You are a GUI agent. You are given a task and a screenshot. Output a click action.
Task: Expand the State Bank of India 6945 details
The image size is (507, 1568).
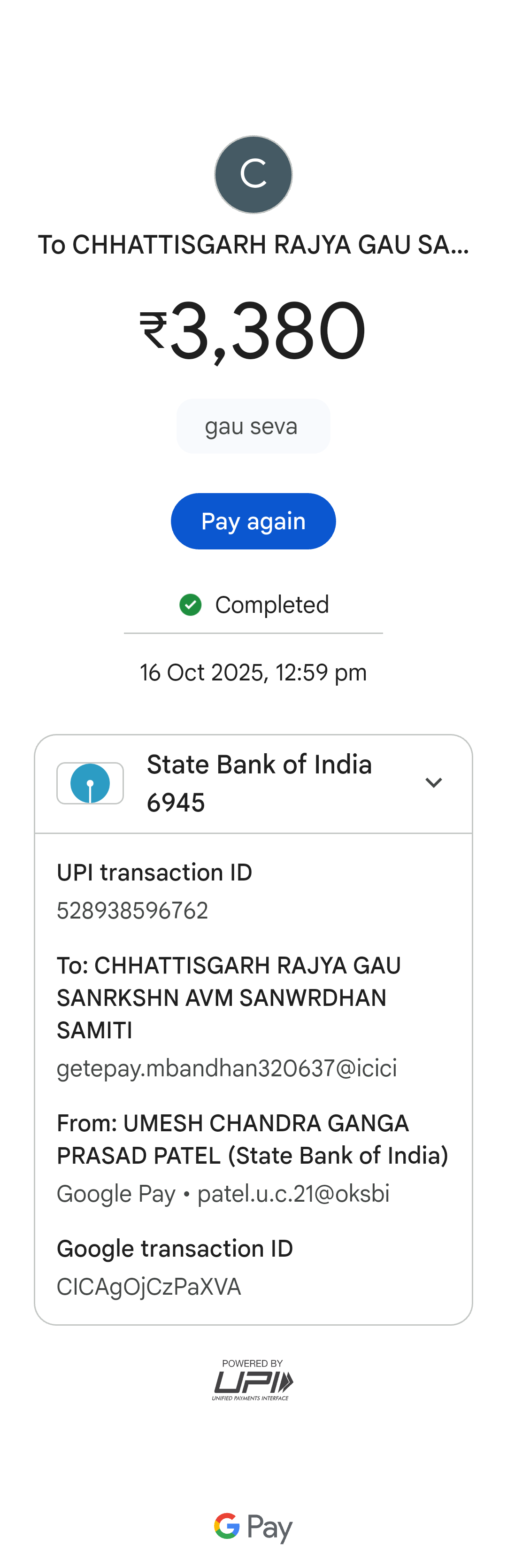click(x=433, y=783)
